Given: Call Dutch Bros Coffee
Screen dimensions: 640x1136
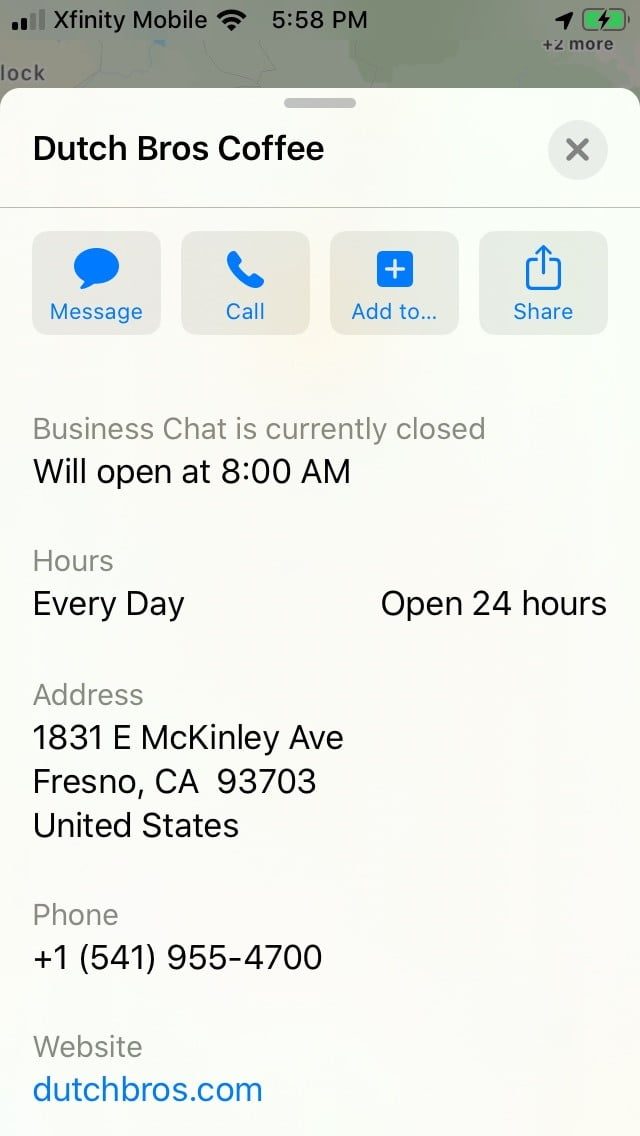Looking at the screenshot, I should 245,283.
